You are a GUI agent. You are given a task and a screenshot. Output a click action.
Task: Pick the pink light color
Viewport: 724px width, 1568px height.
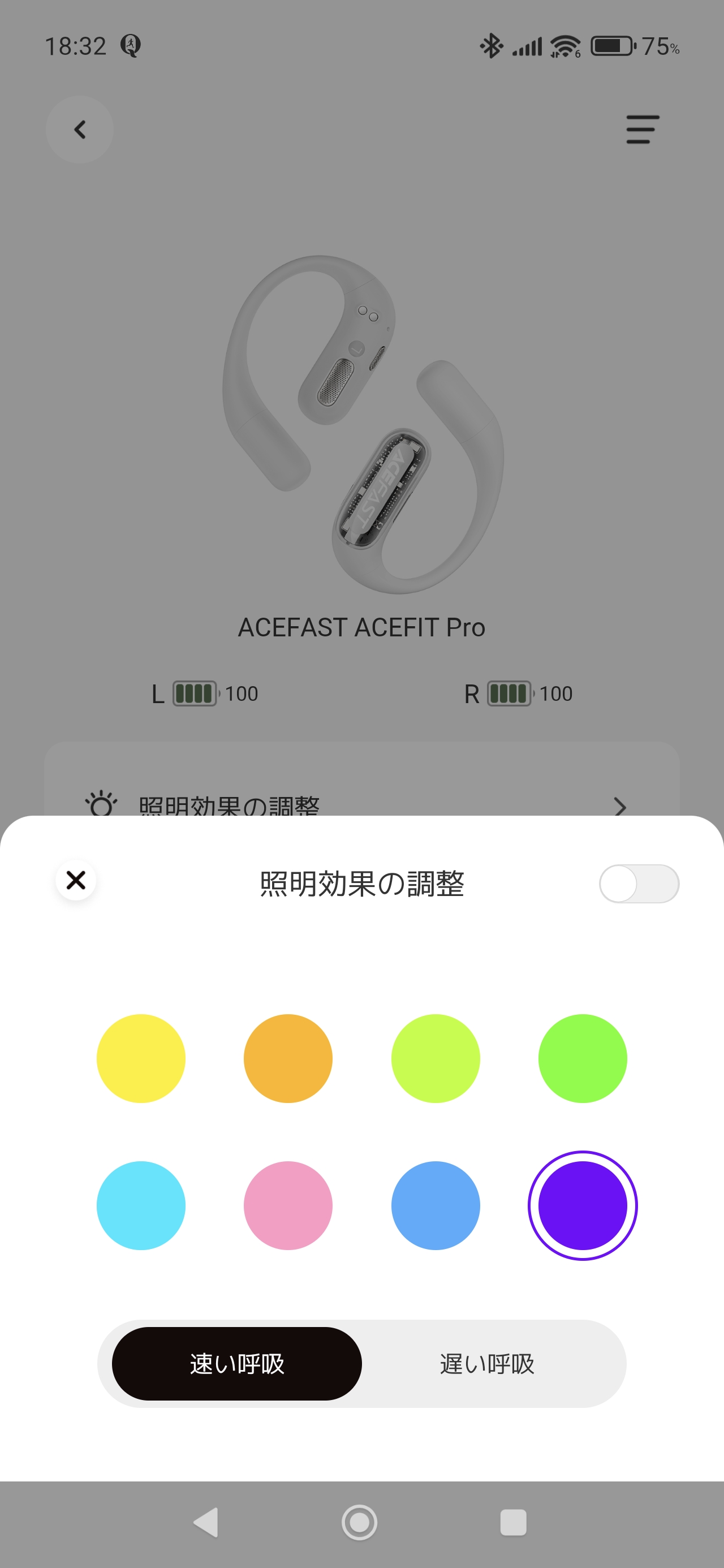coord(288,1206)
